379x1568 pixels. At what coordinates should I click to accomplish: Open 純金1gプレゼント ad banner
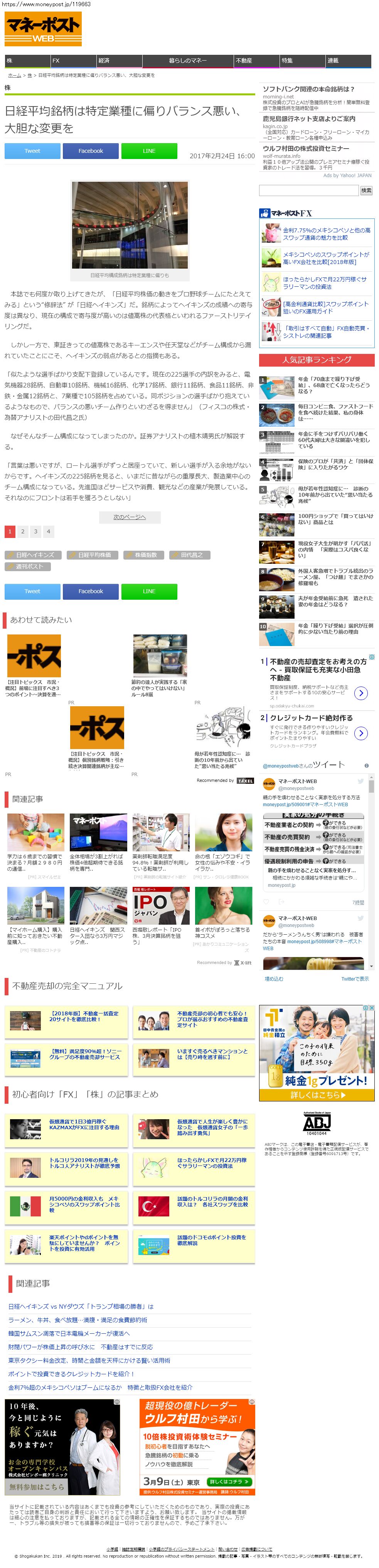tap(316, 1053)
